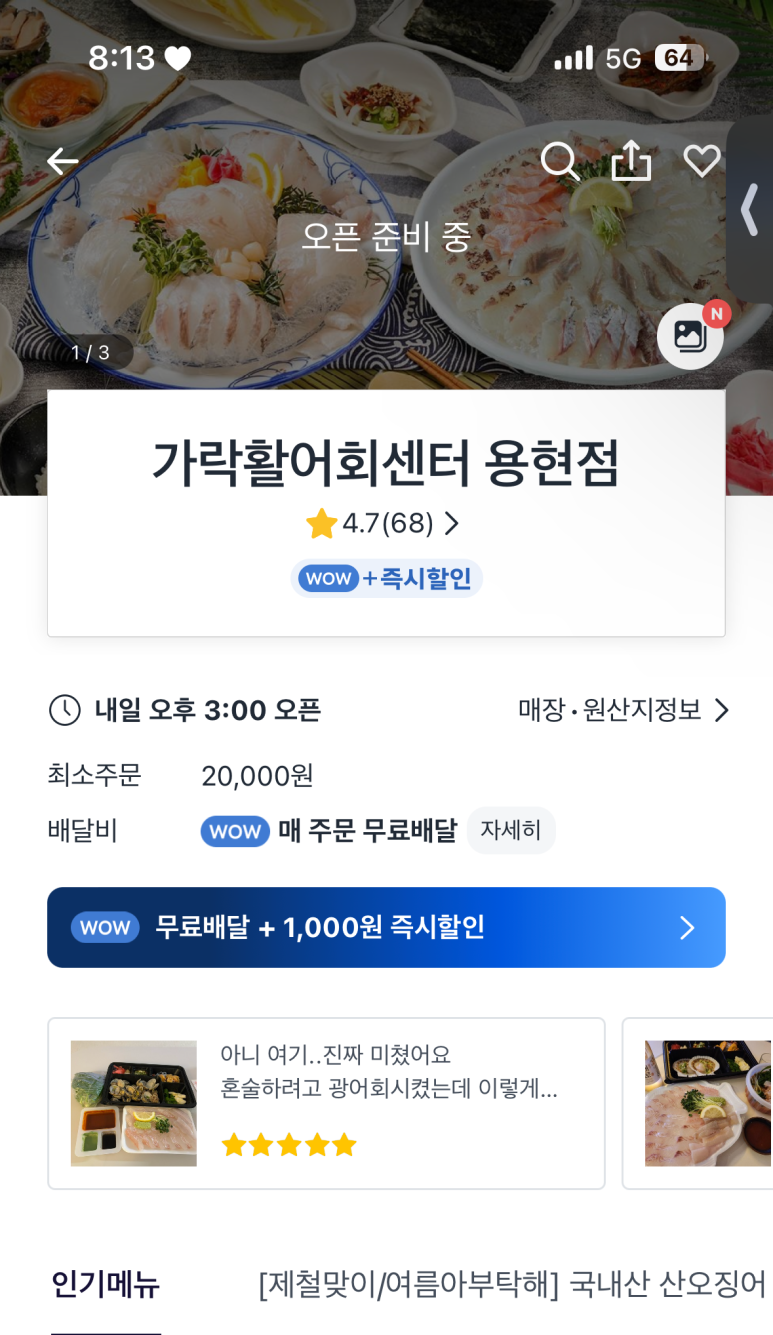
Task: Search within this restaurant
Action: (560, 161)
